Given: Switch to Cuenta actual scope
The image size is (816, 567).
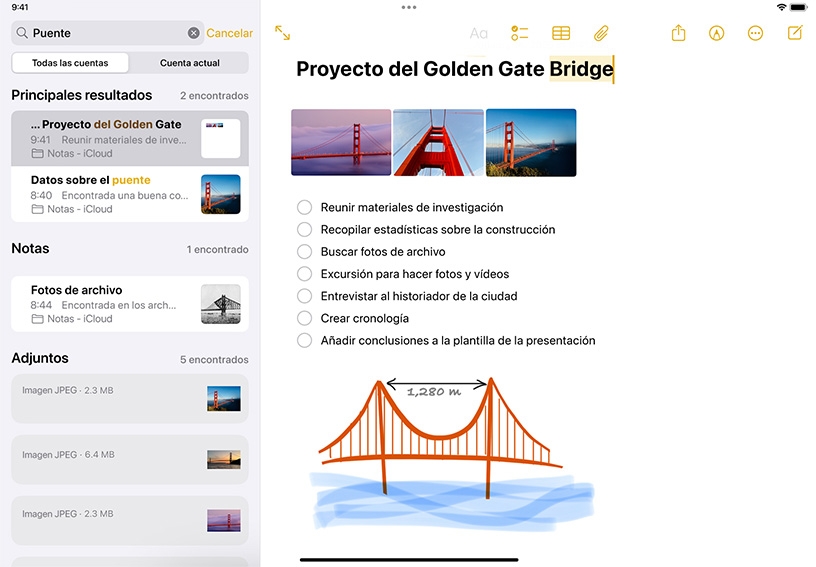Looking at the screenshot, I should point(189,63).
